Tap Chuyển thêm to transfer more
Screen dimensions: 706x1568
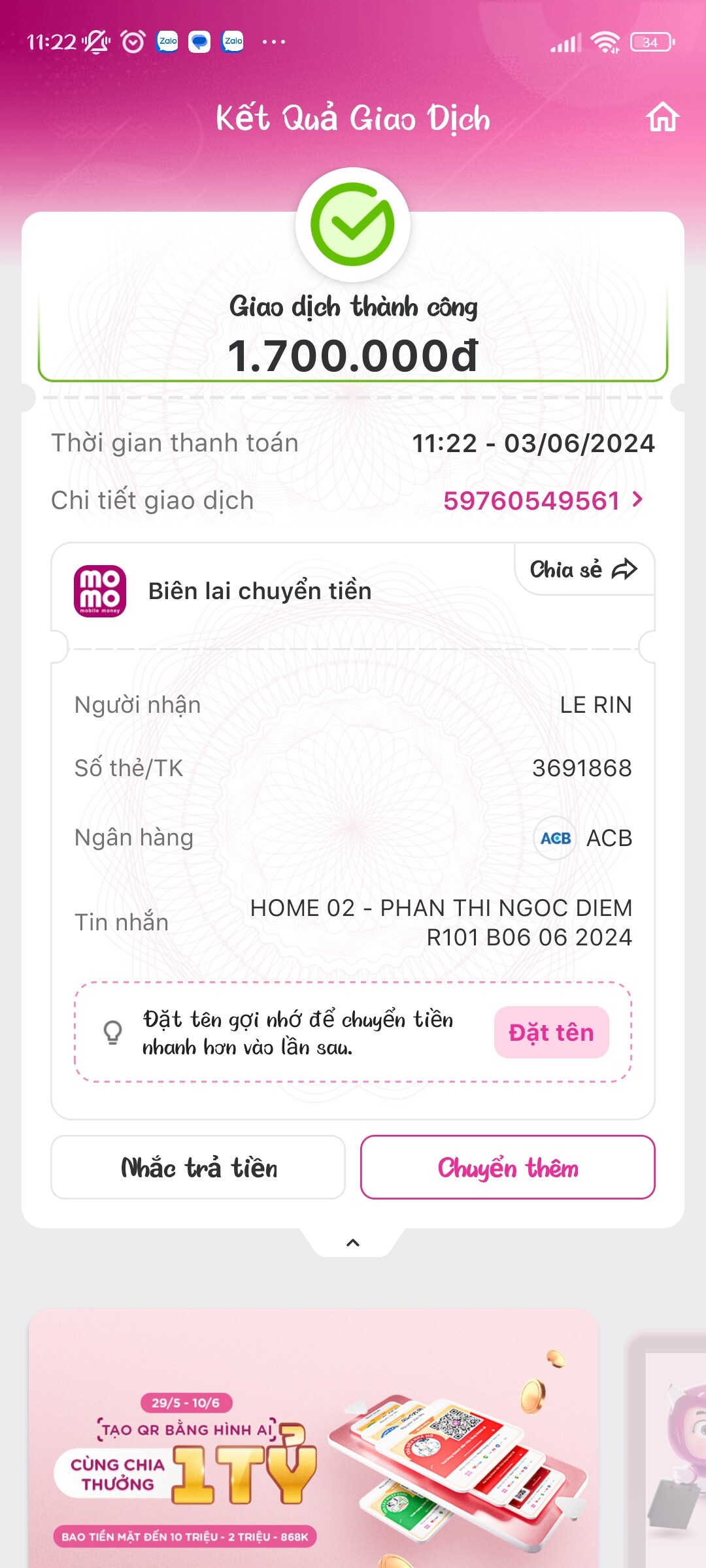[x=507, y=1168]
